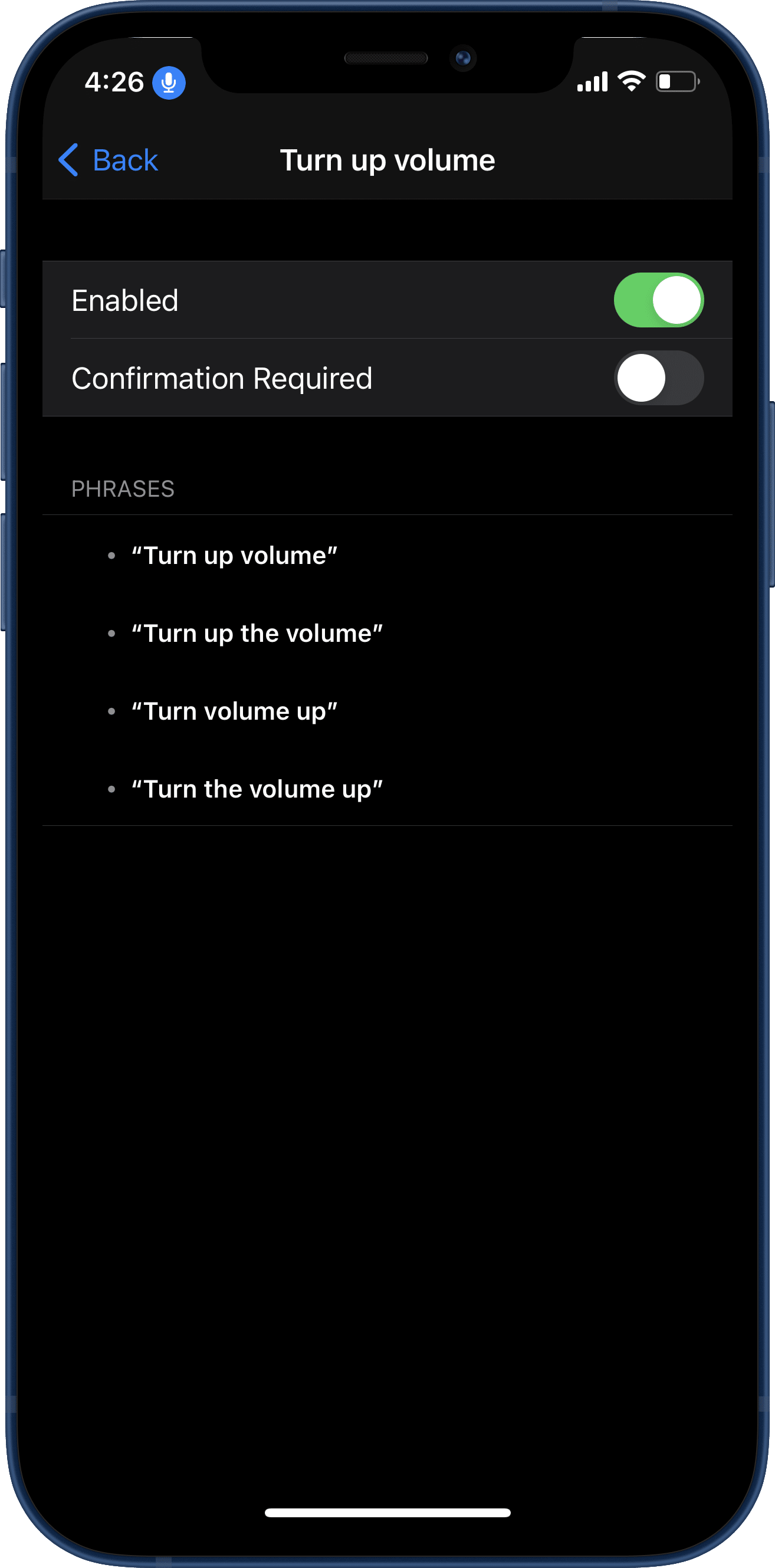This screenshot has width=775, height=1568.
Task: Go back to the previous screen
Action: [x=109, y=160]
